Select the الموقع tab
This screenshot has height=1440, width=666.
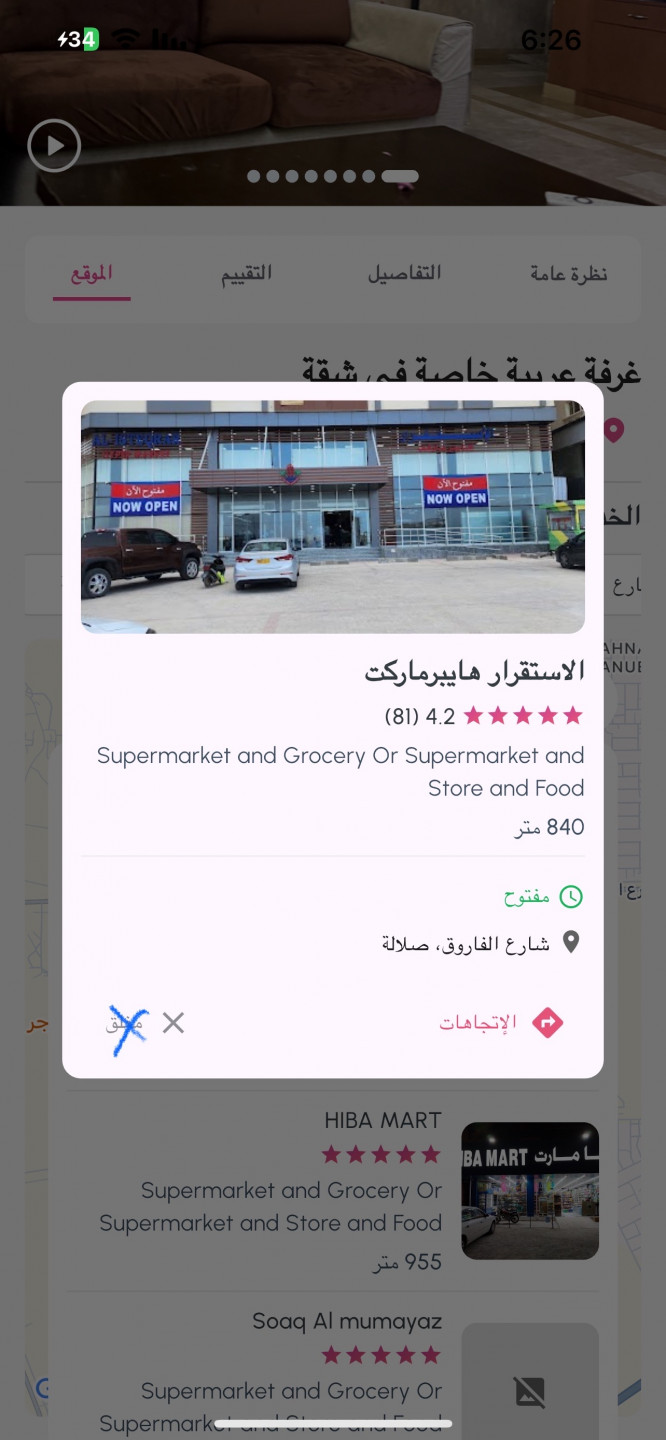[x=91, y=273]
